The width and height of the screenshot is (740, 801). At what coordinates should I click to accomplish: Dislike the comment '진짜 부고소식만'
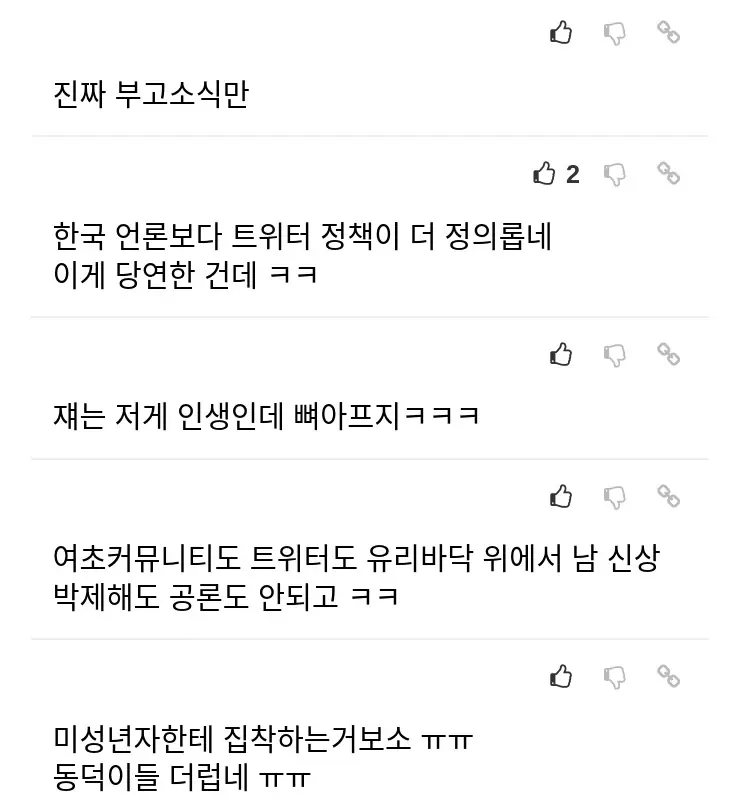click(x=615, y=33)
